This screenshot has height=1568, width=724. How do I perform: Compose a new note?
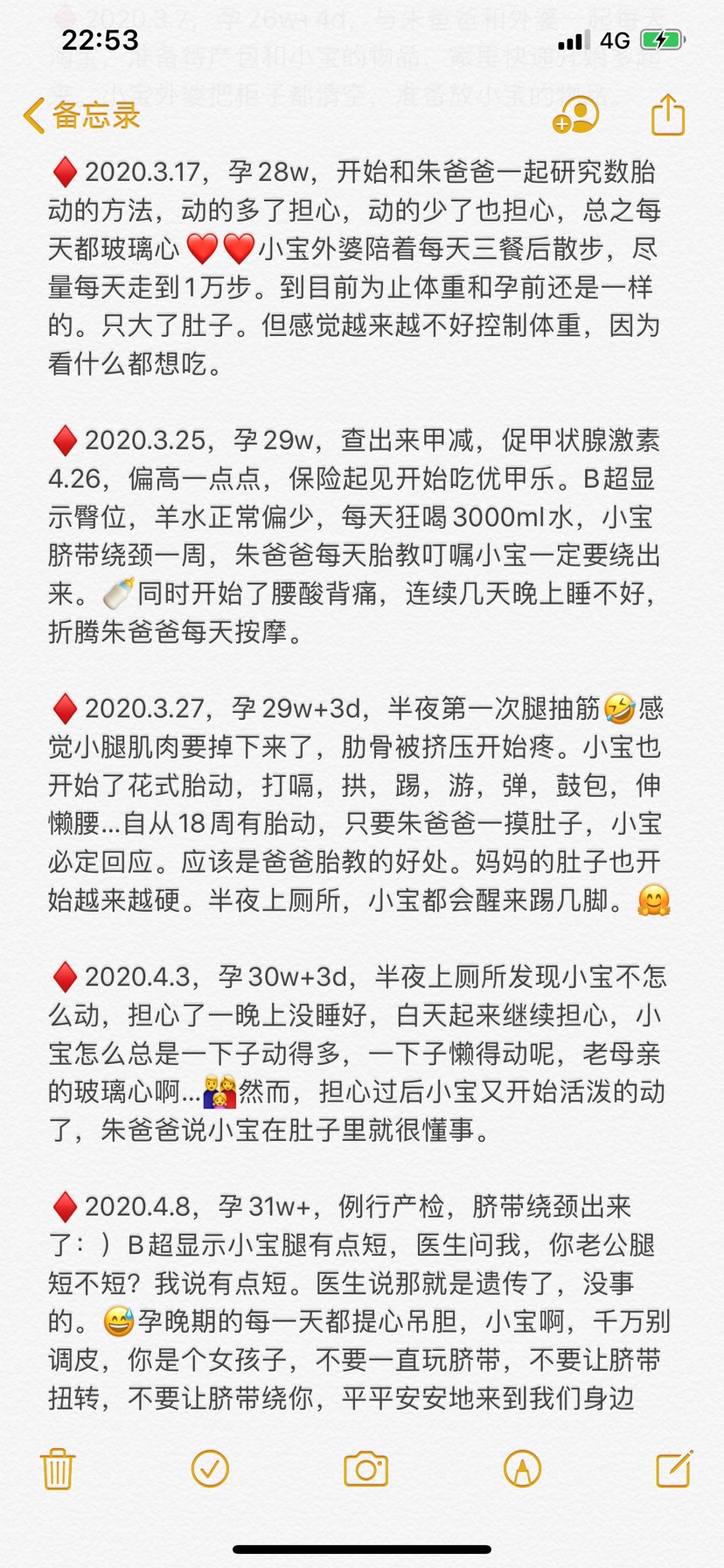[x=674, y=1468]
